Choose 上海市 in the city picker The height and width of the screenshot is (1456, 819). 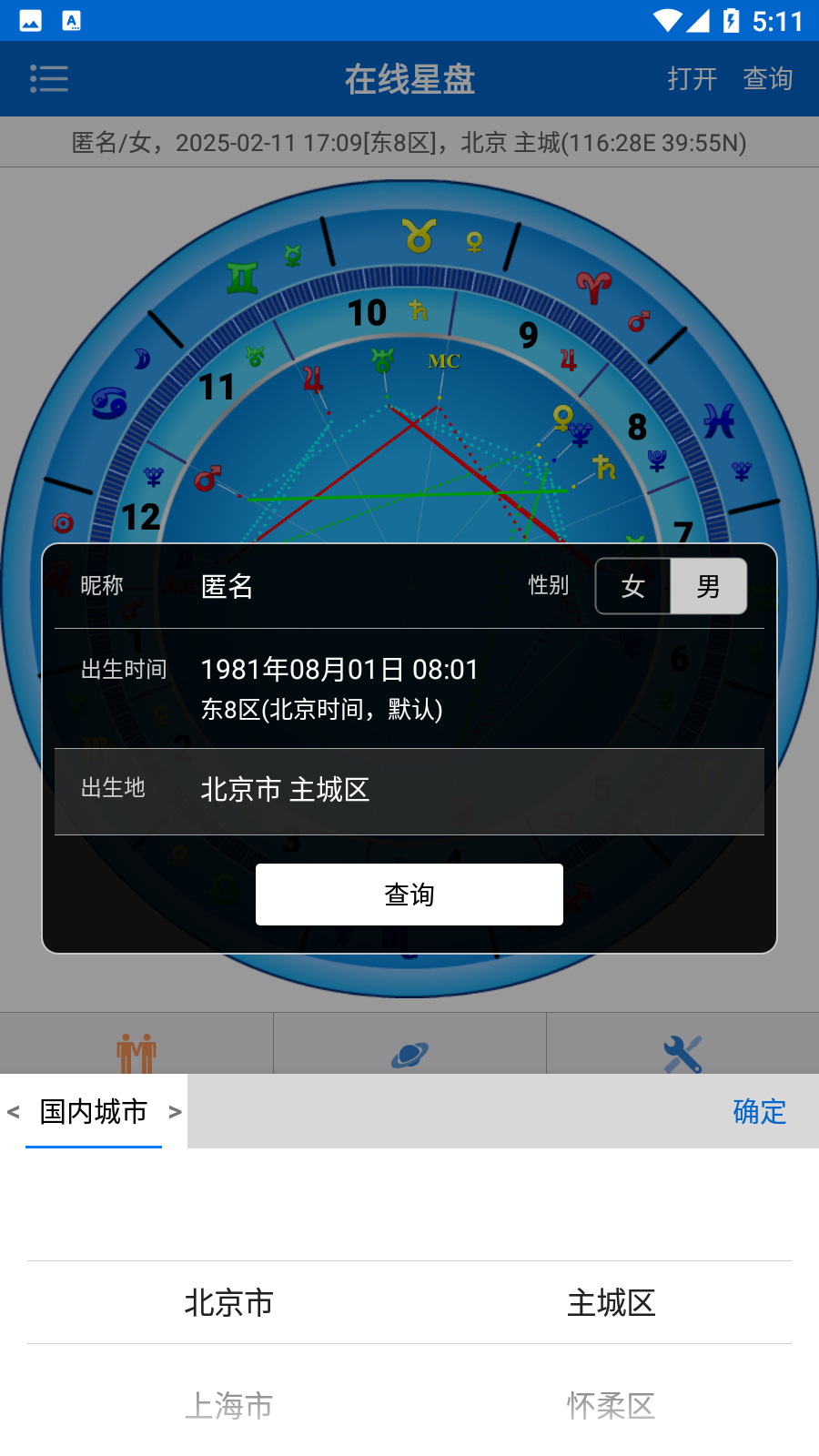pos(229,1405)
